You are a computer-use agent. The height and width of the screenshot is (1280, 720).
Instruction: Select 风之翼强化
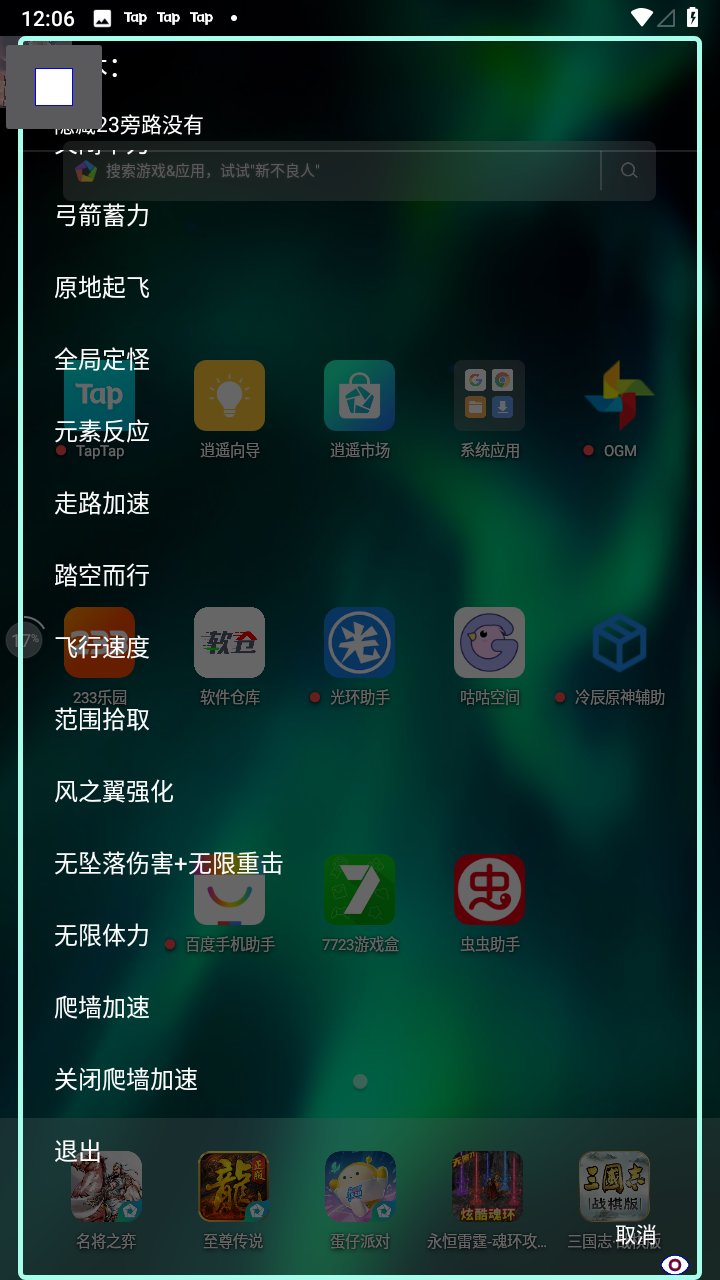[114, 791]
